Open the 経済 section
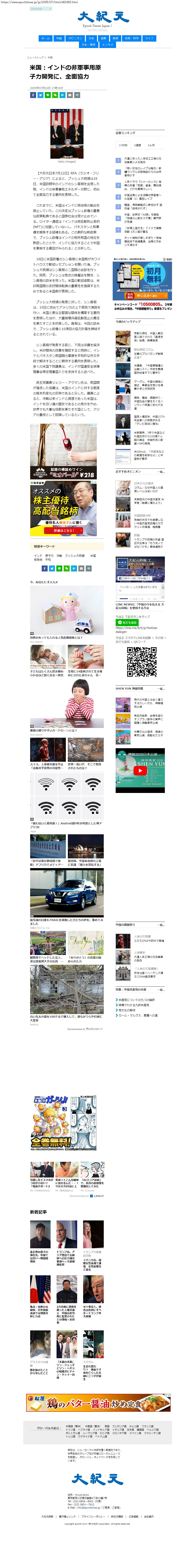Viewport: 195px width, 1568px height. click(x=115, y=38)
